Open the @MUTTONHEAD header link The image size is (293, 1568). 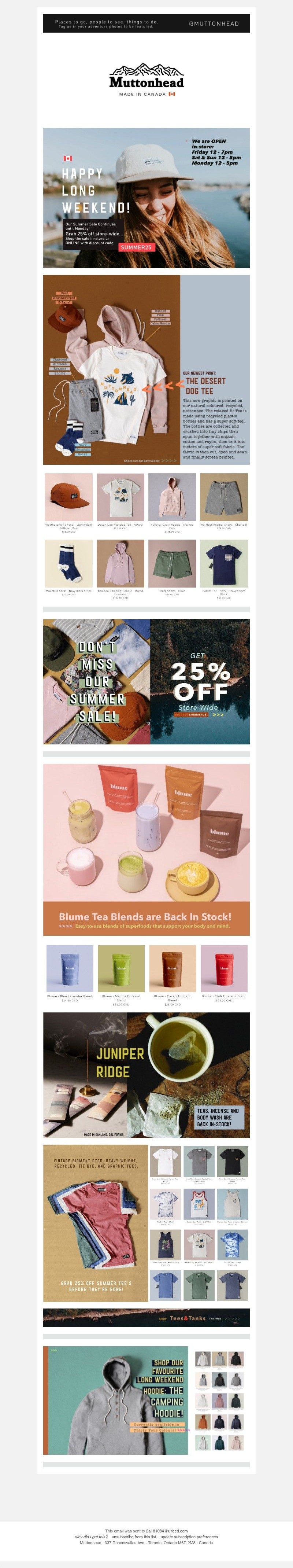coord(214,24)
